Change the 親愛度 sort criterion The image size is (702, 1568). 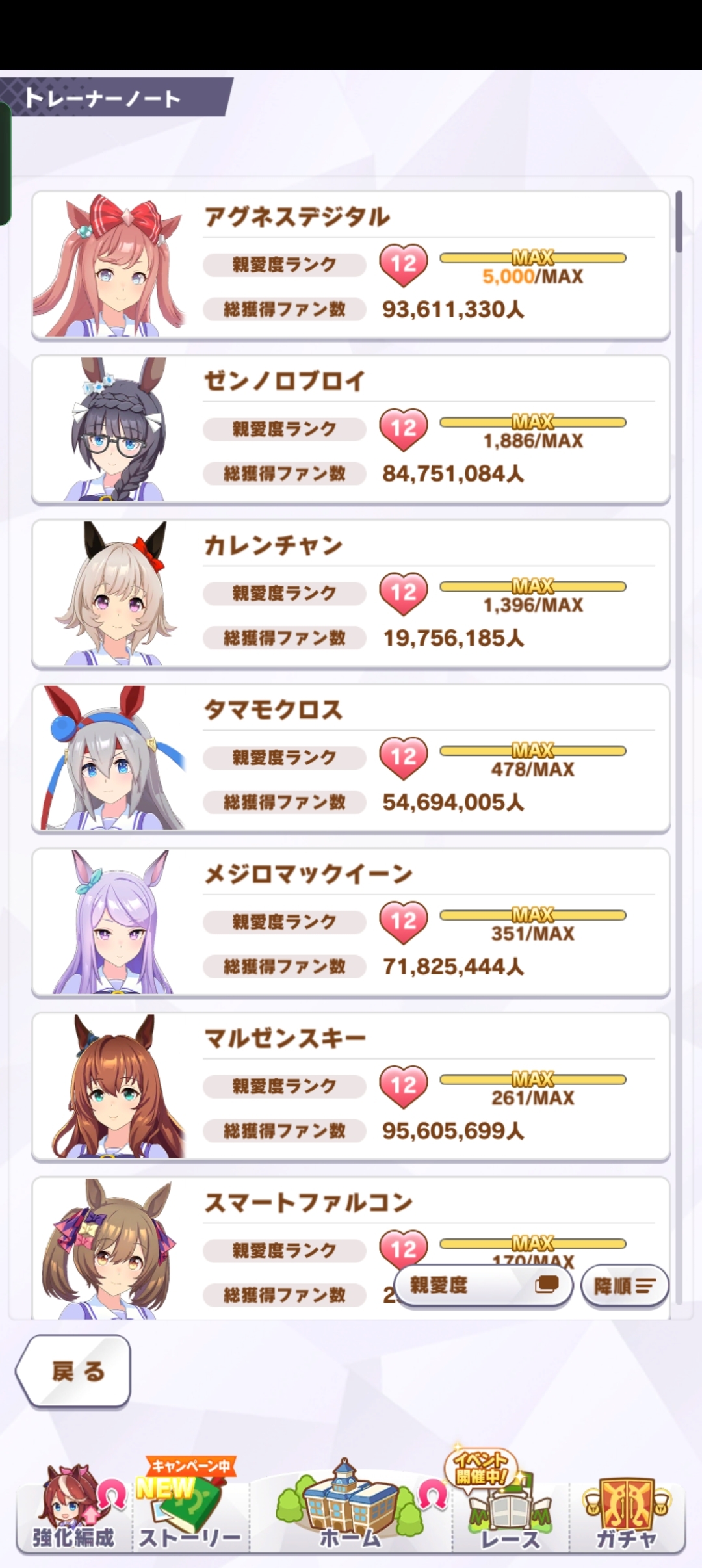tap(483, 1285)
